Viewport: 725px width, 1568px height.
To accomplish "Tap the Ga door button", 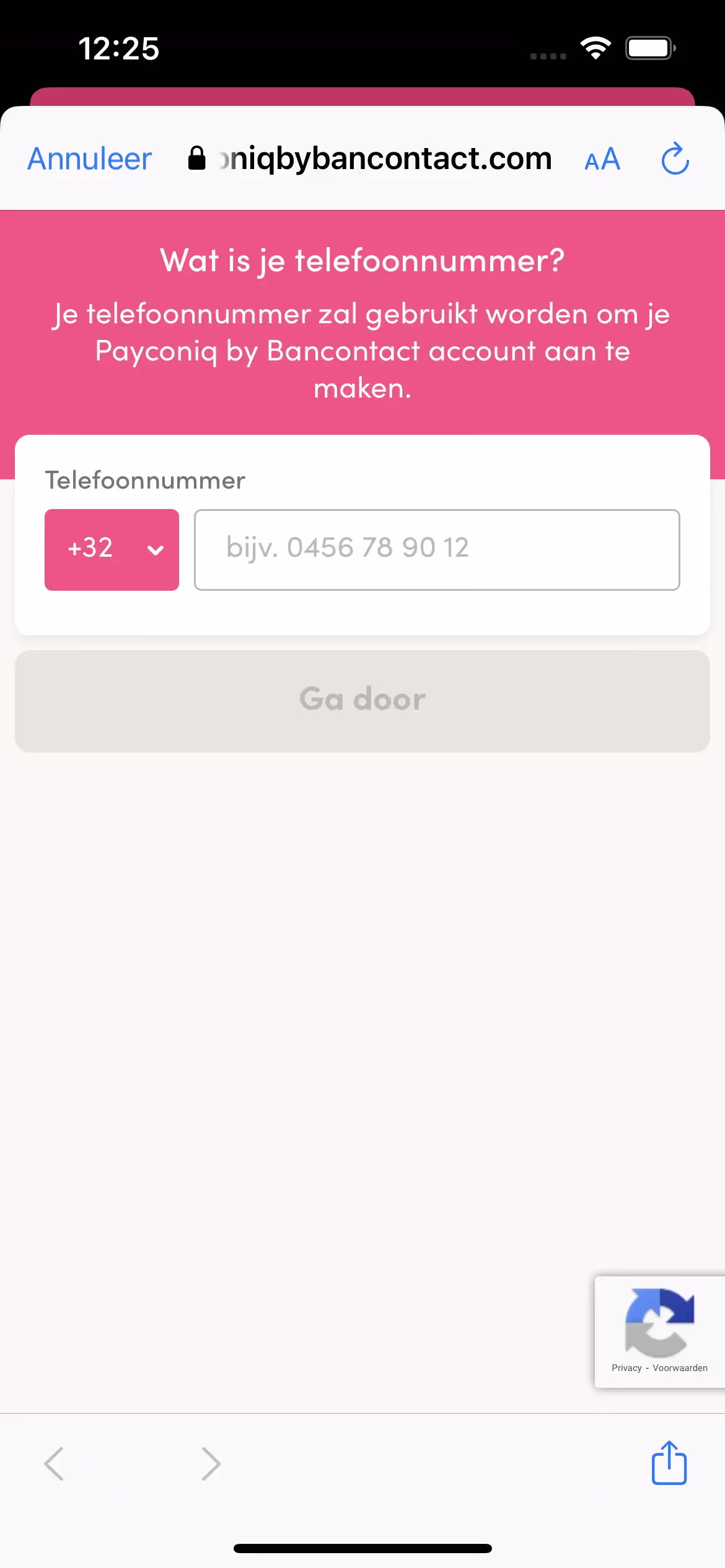I will (362, 701).
